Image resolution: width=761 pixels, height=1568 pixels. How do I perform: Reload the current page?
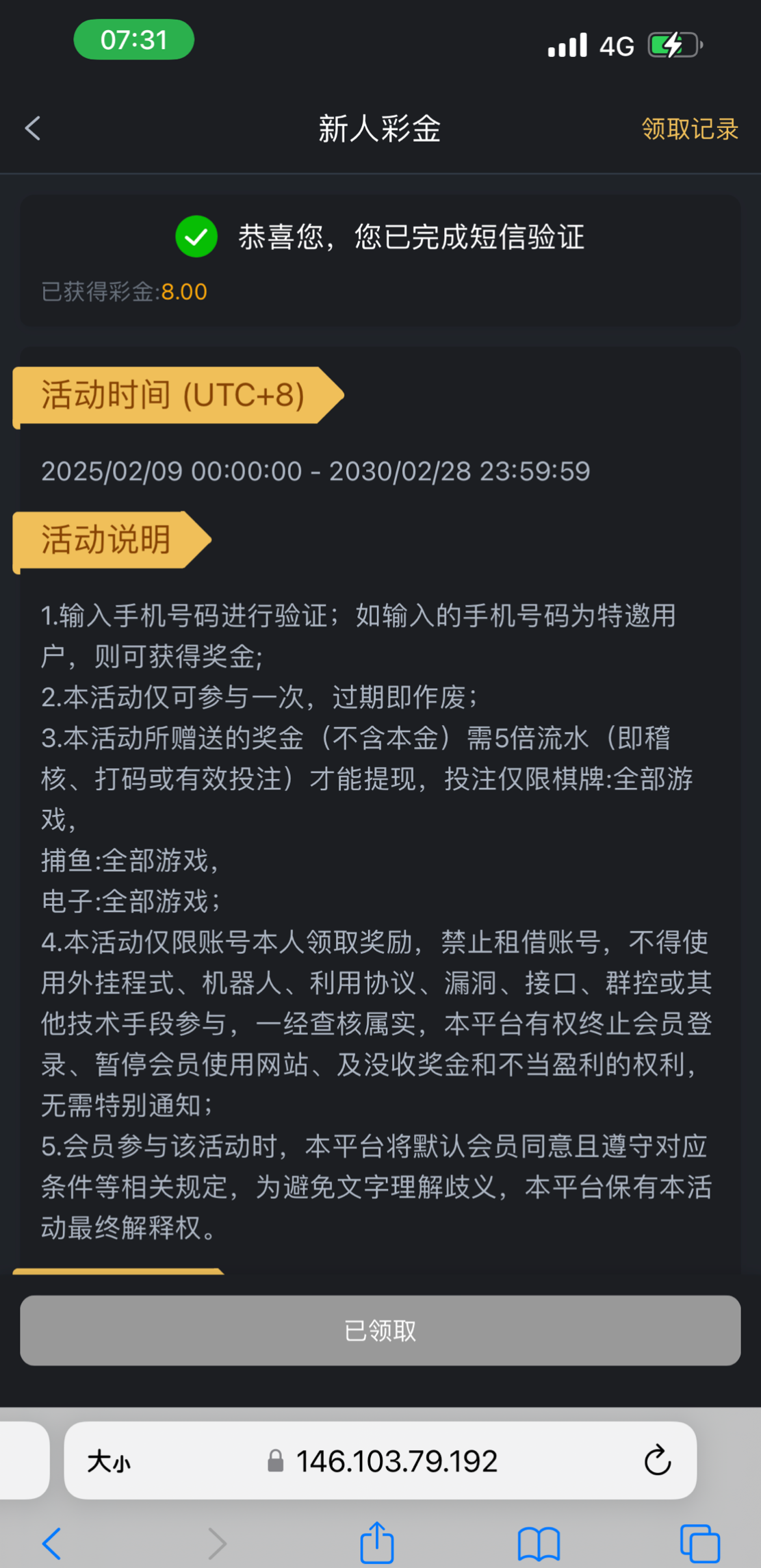coord(657,1460)
